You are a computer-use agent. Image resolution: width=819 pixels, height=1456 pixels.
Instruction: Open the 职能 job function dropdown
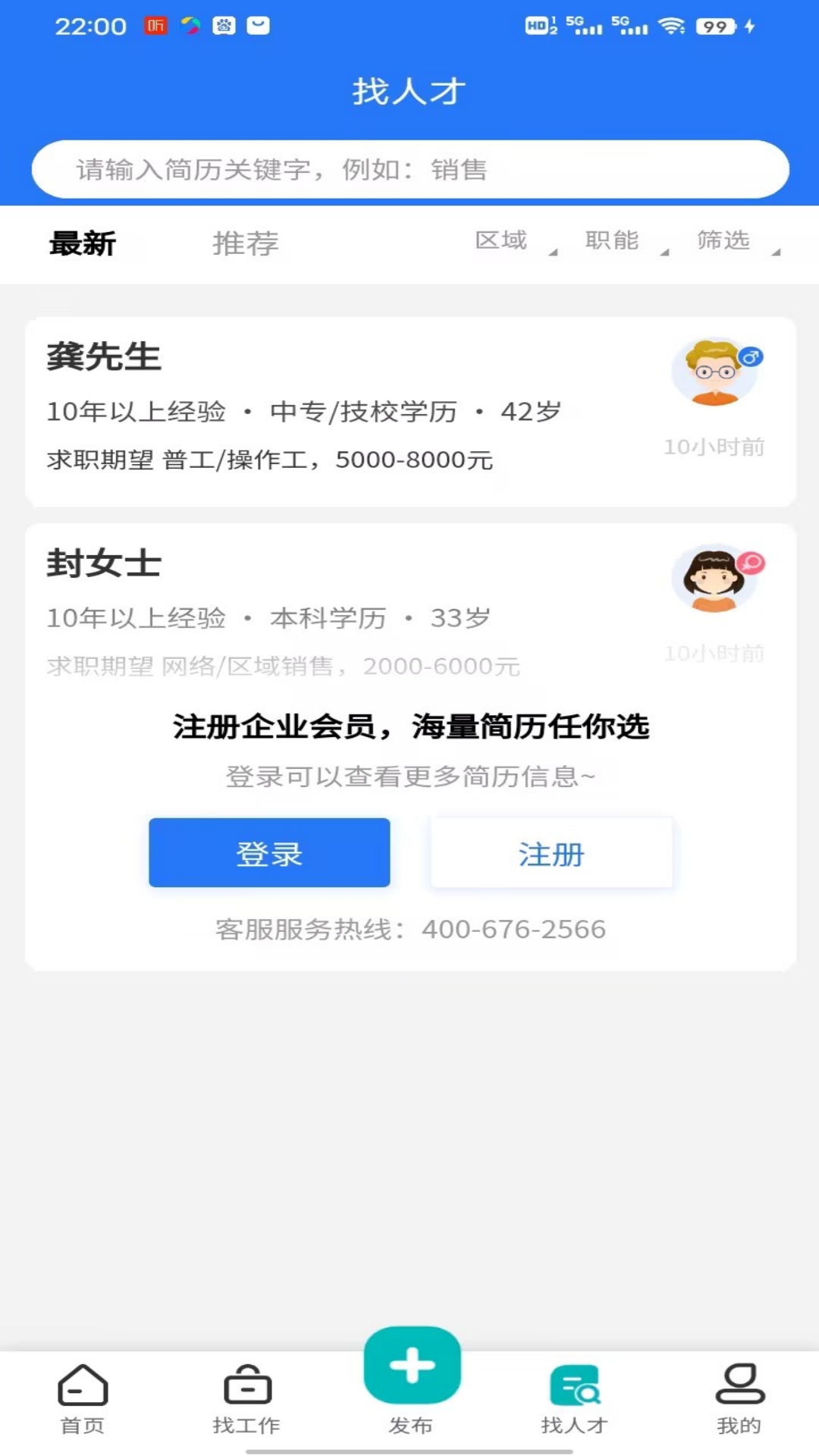click(x=613, y=240)
